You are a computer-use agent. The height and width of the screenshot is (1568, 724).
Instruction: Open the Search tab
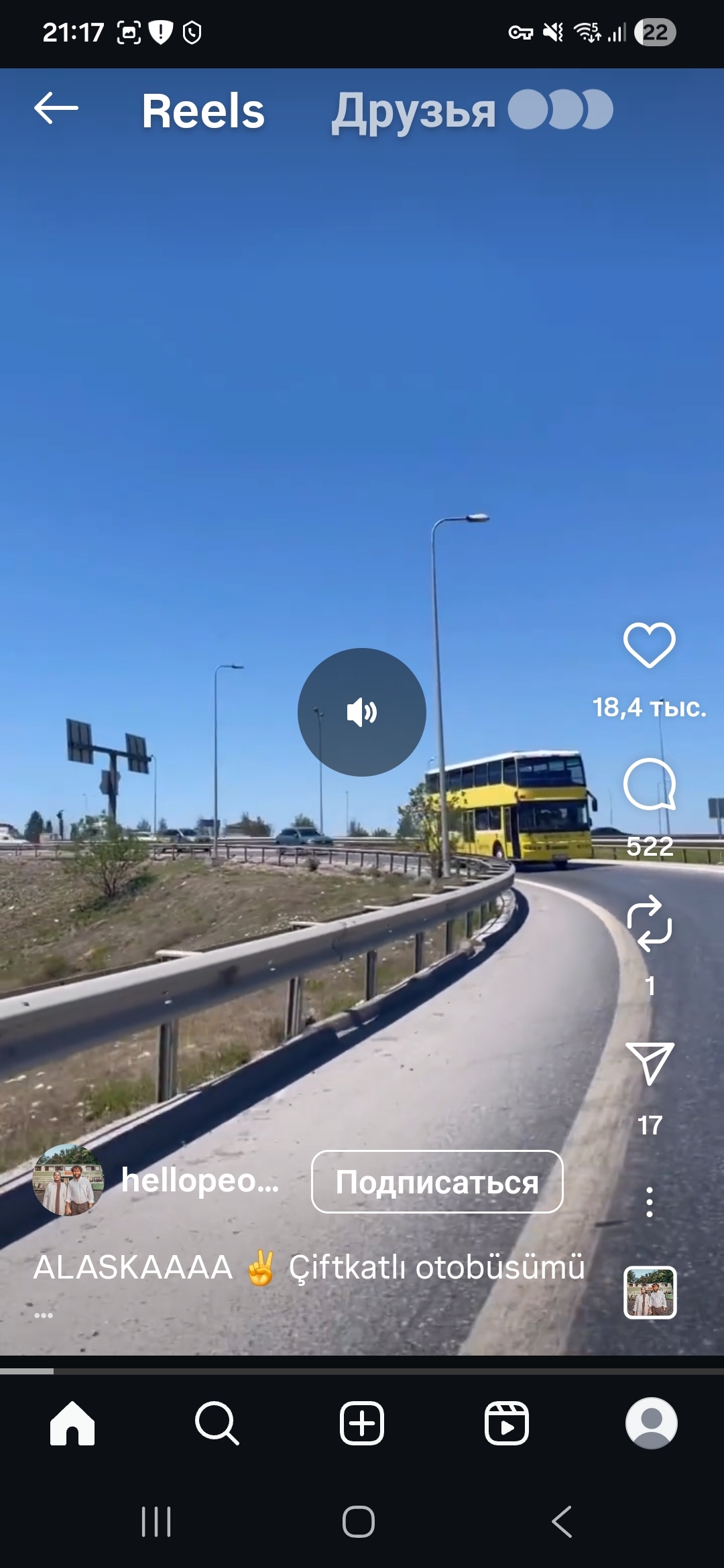217,1423
